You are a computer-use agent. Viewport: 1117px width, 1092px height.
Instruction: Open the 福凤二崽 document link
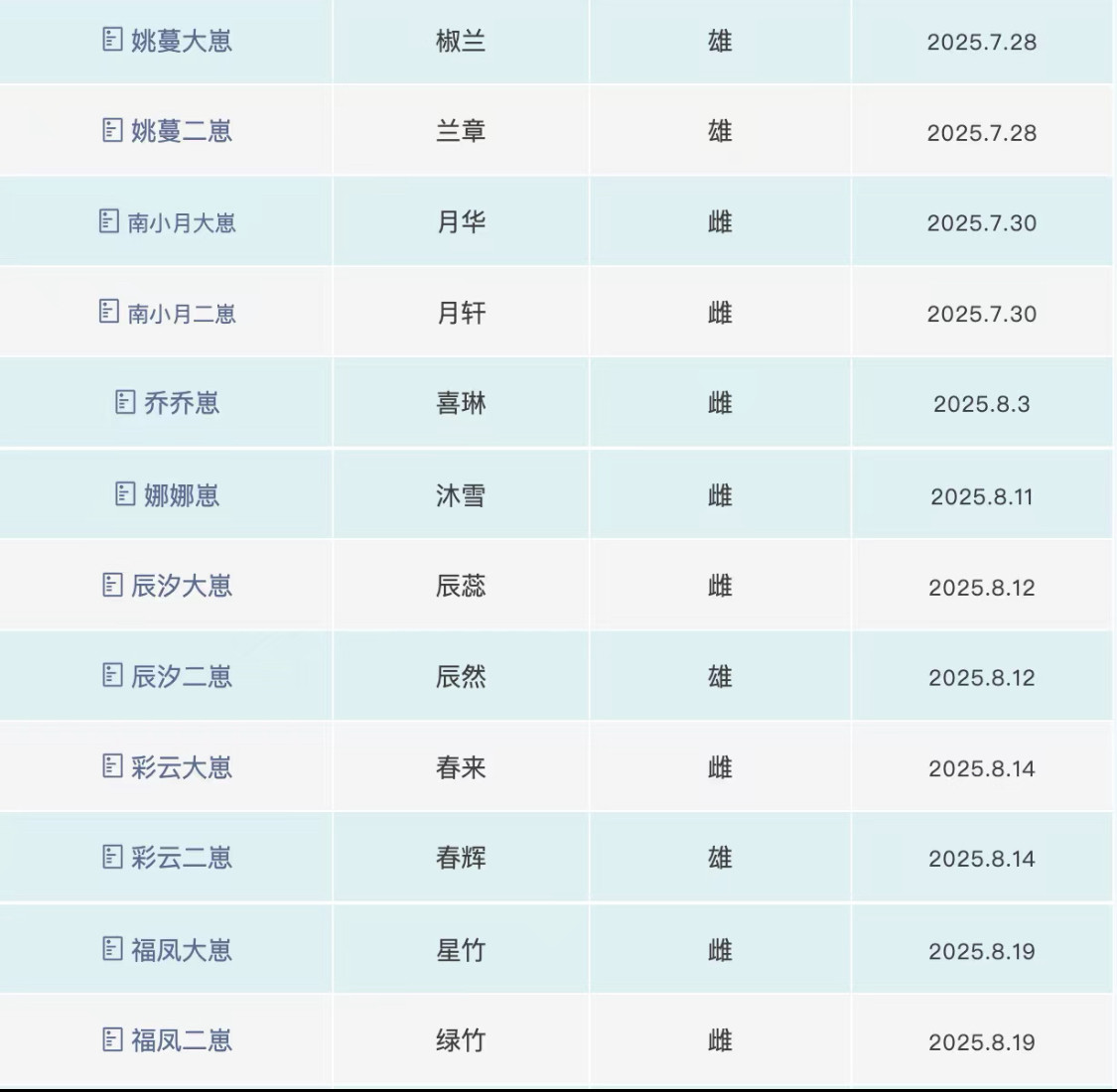pos(168,1040)
